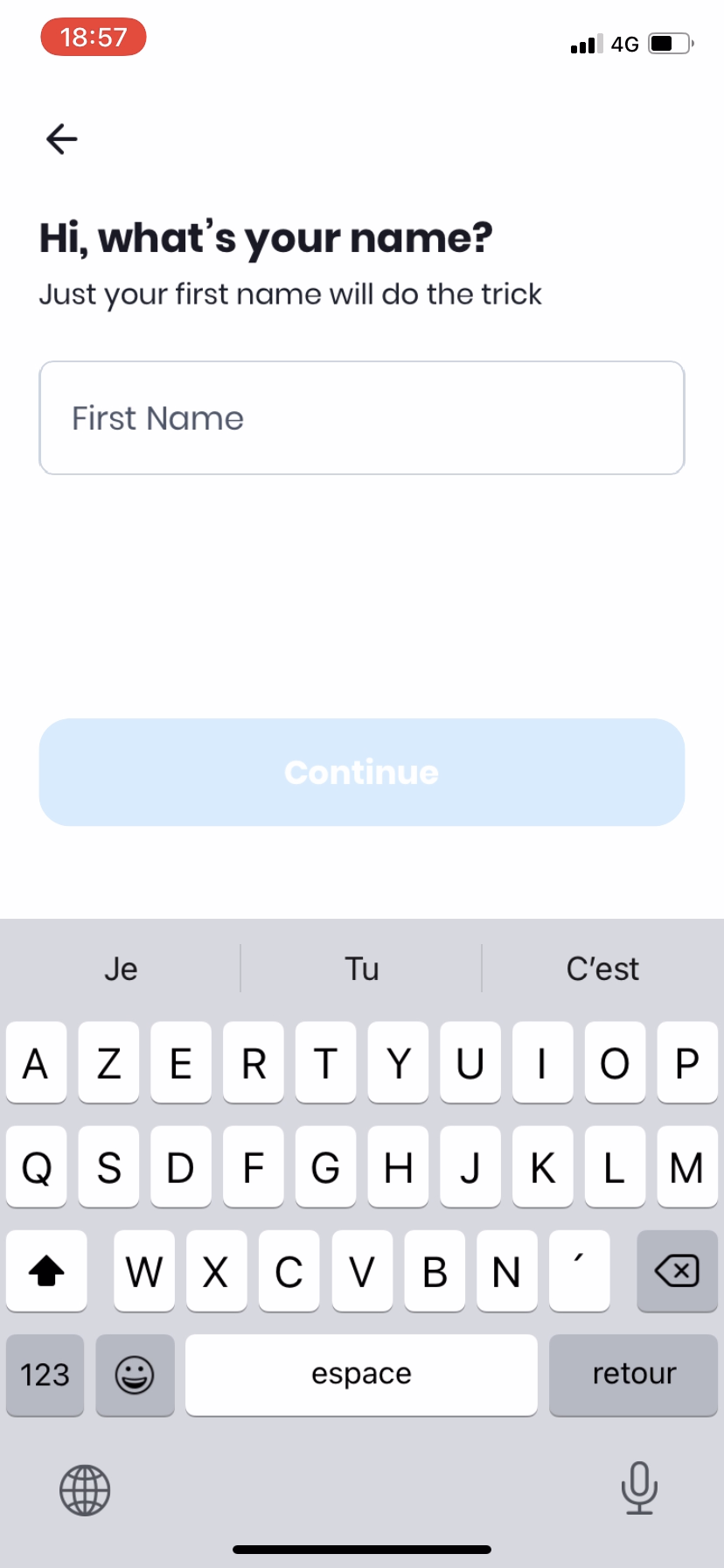Switch to the numeric 123 keyboard

45,1375
